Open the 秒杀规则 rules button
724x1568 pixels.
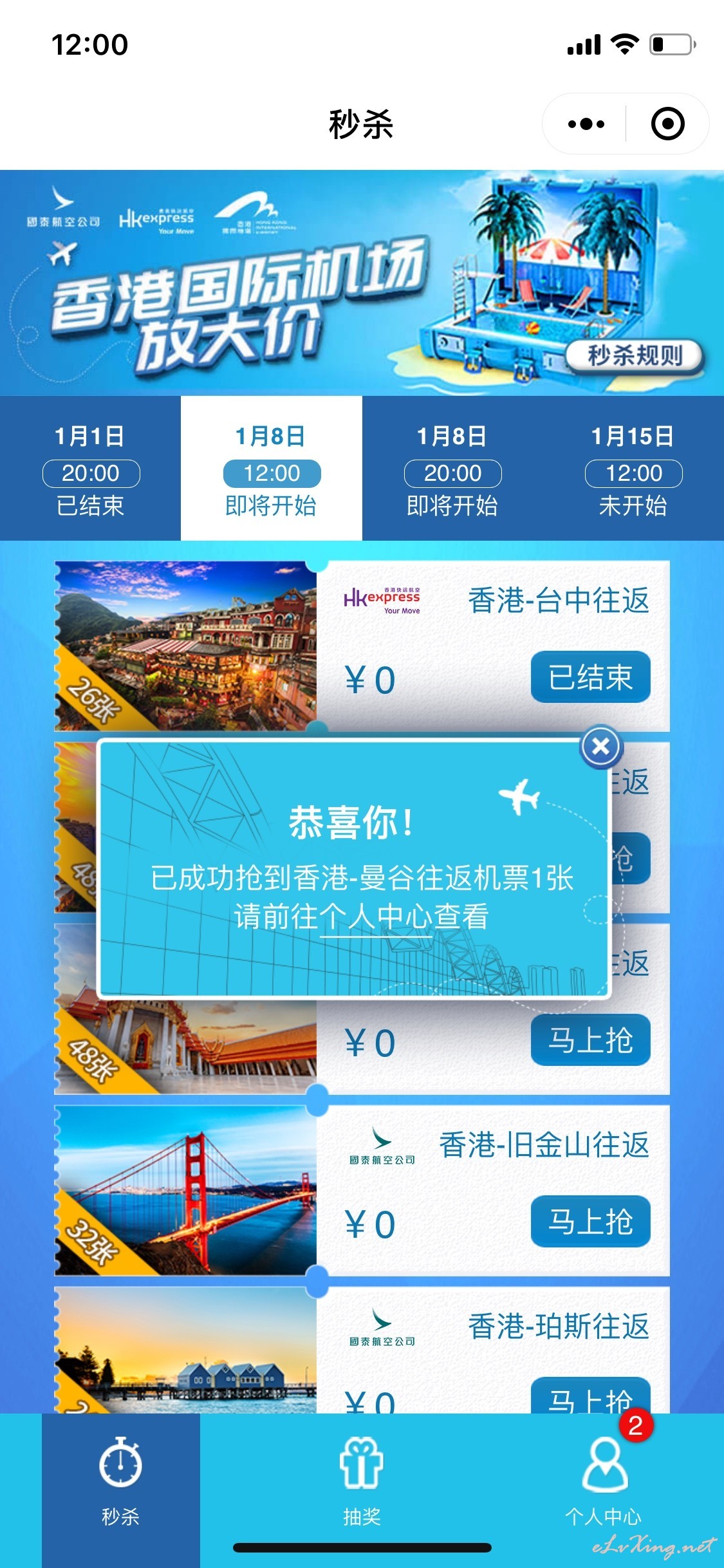(635, 355)
